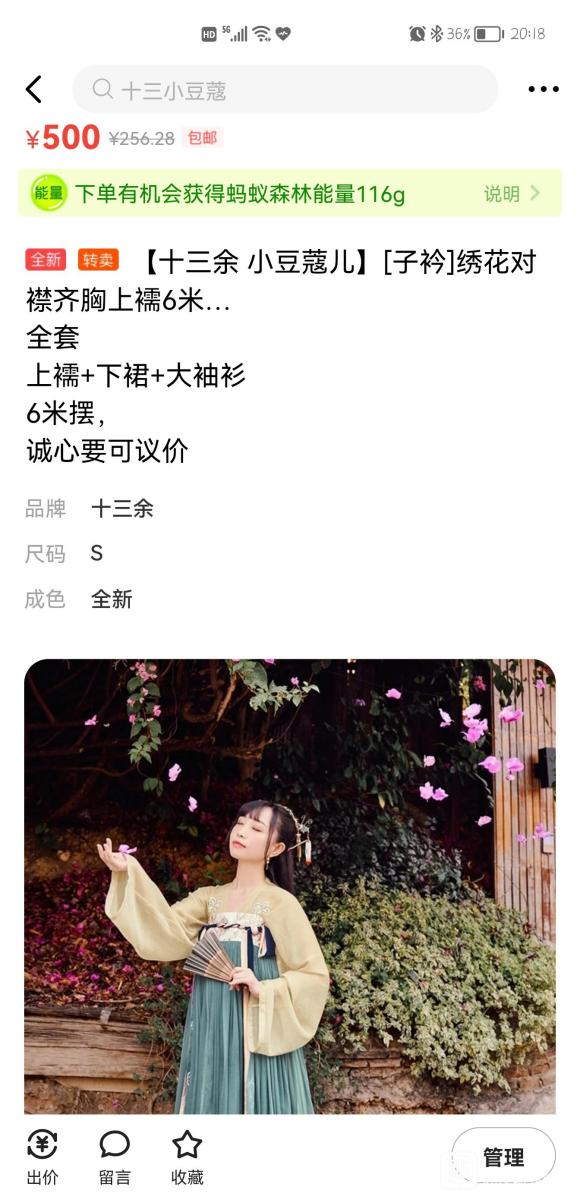Open 说明 for the ant forest energy banner
This screenshot has height=1196, width=580.
[x=512, y=194]
